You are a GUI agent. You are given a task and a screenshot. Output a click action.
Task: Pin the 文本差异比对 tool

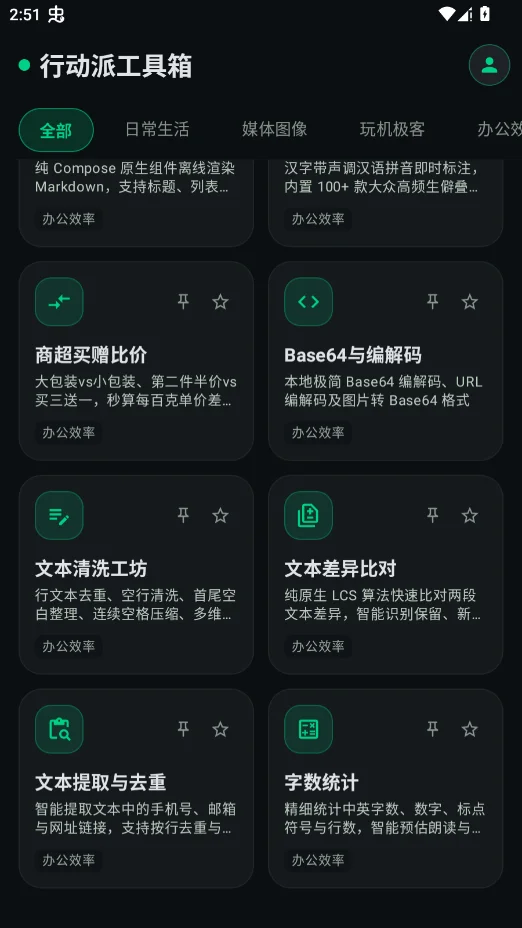(x=433, y=515)
